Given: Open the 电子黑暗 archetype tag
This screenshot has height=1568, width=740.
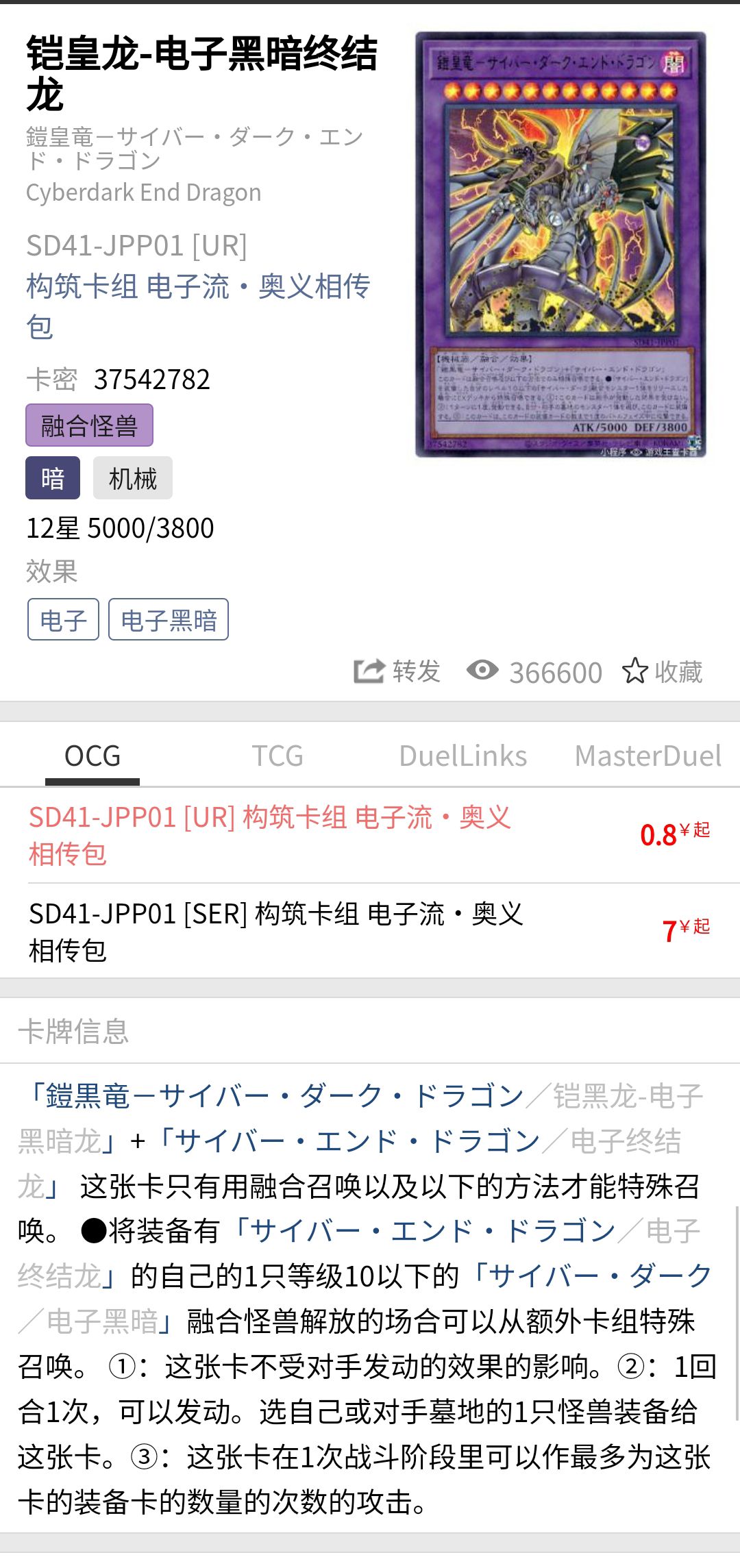Looking at the screenshot, I should click(169, 620).
